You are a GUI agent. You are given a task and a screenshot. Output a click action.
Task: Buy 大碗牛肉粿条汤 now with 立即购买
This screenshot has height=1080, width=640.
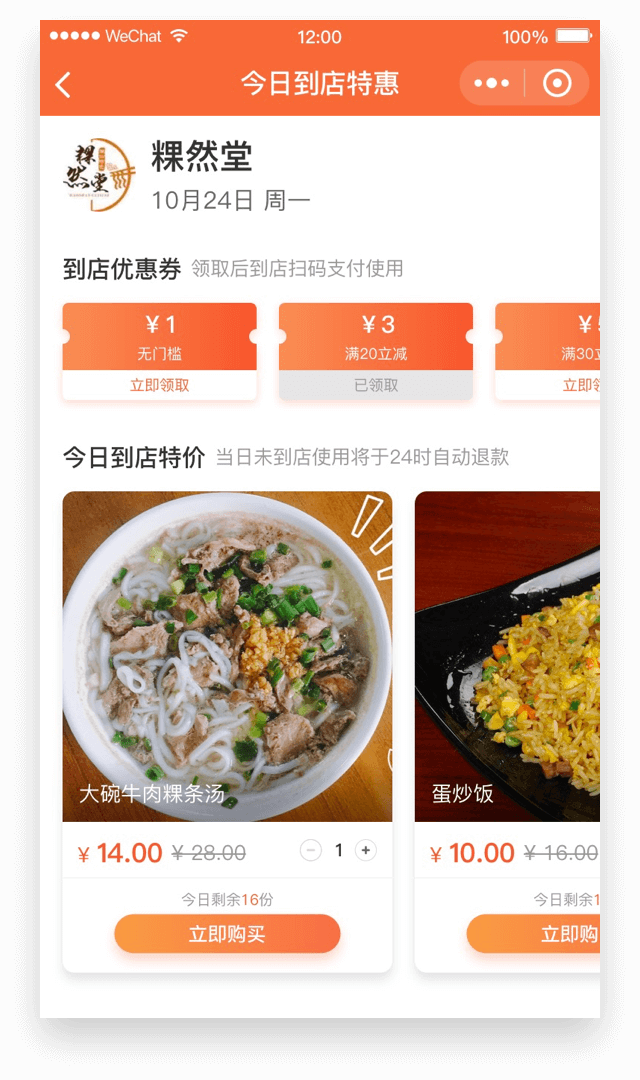(x=227, y=934)
